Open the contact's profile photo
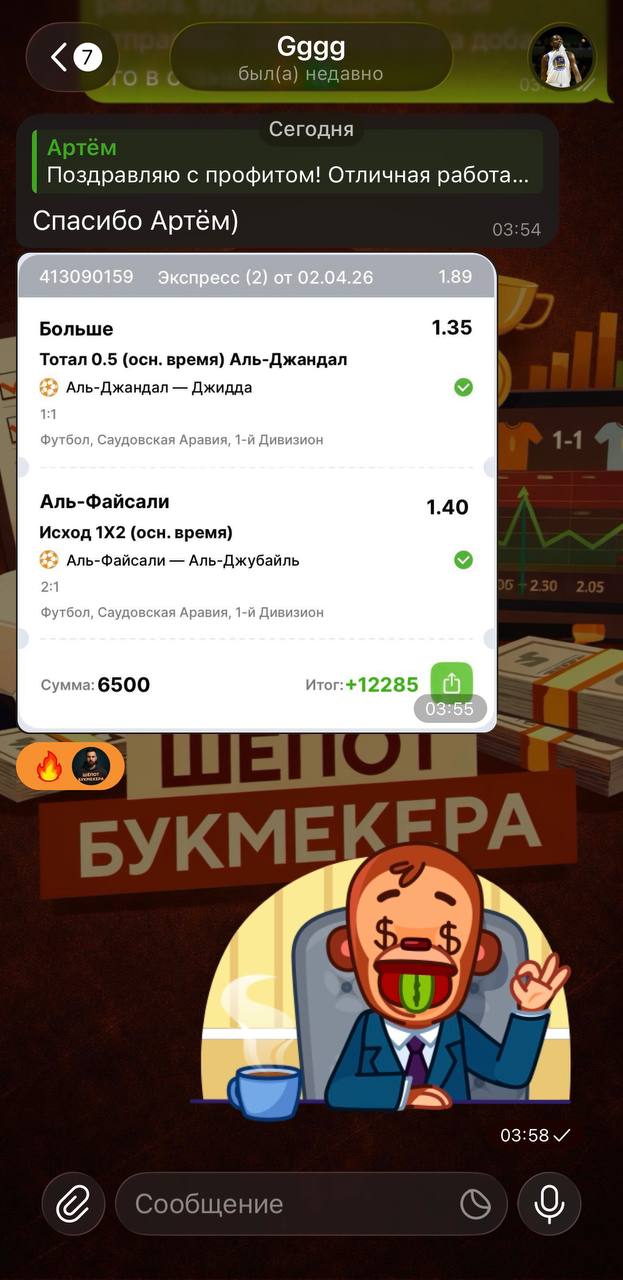Screen dimensions: 623x1280 [561, 57]
